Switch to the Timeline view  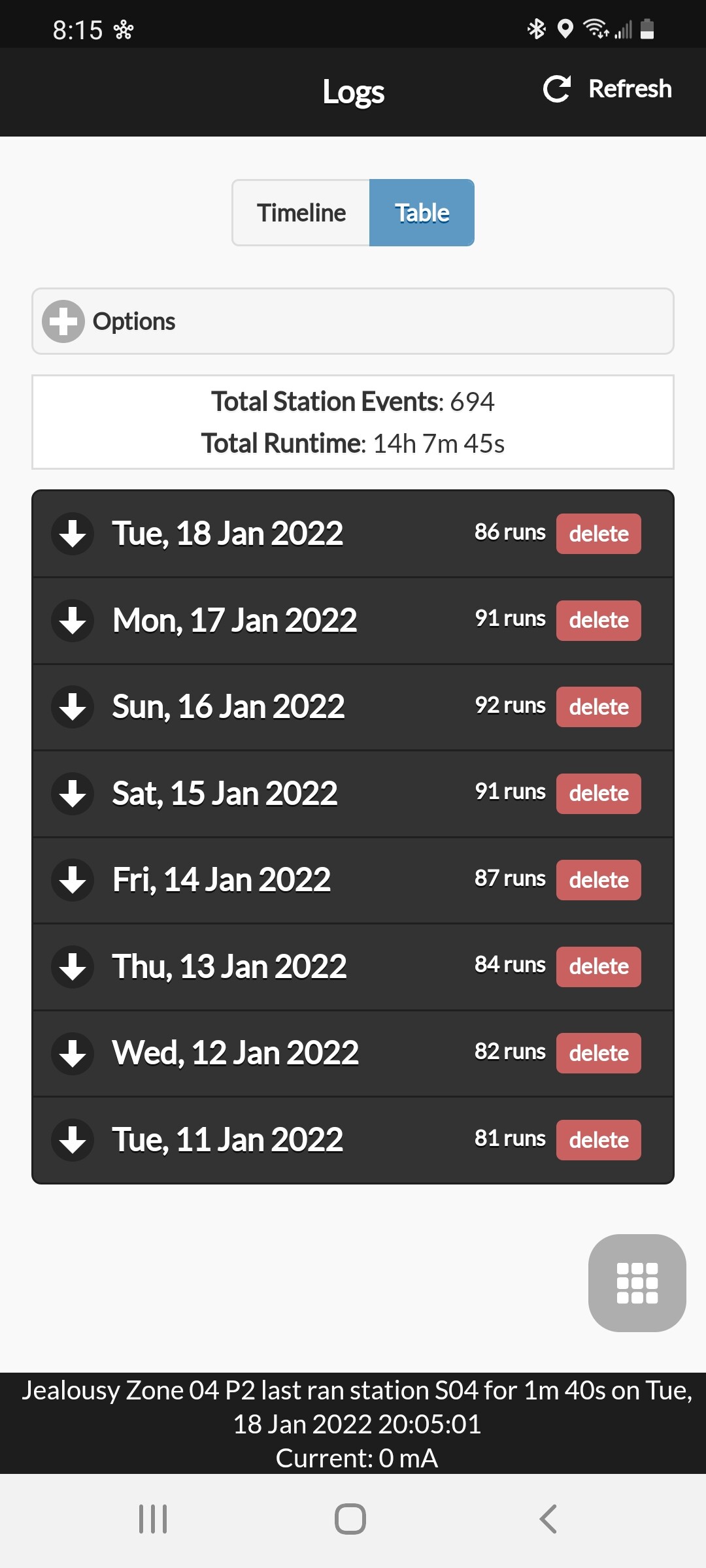(x=301, y=213)
